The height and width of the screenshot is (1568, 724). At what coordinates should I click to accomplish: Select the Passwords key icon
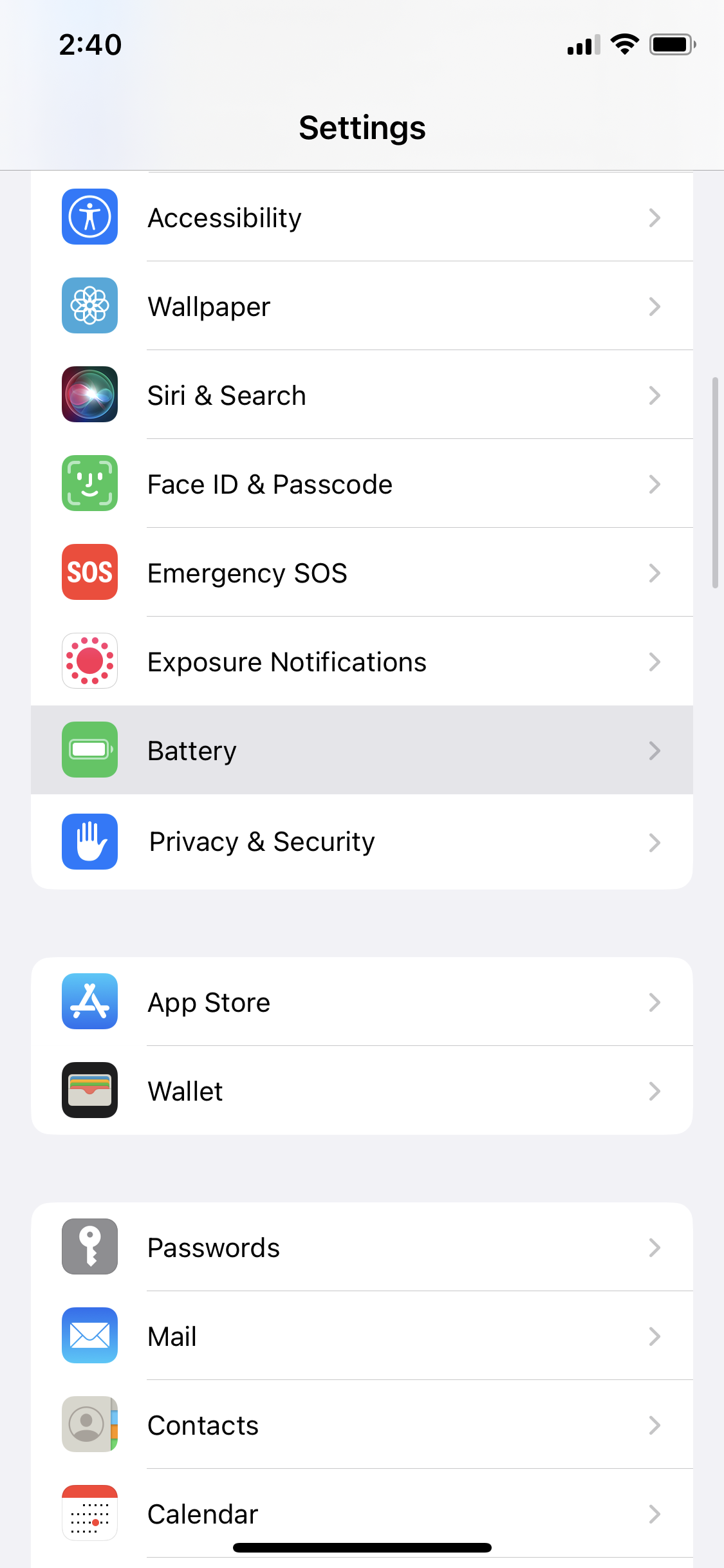(x=89, y=1247)
